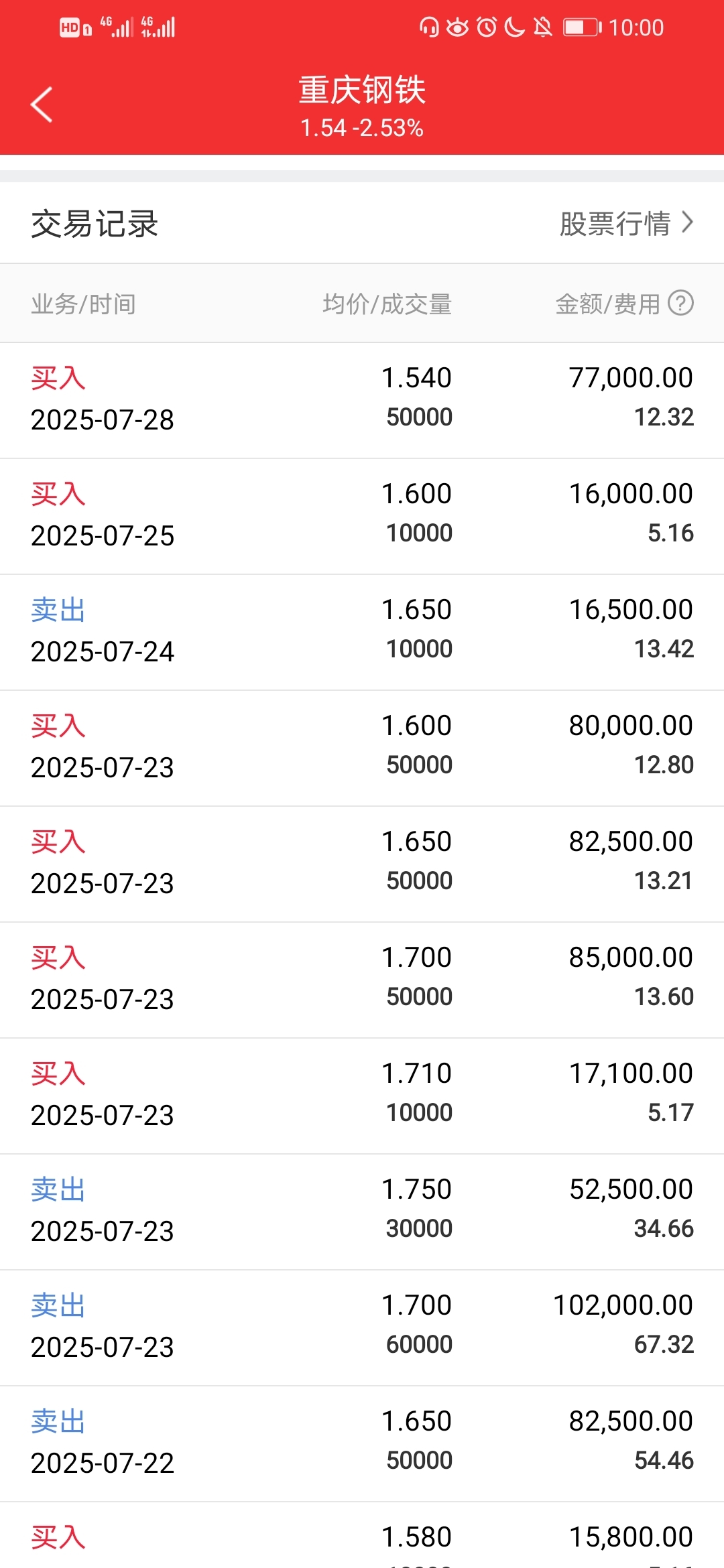Screen dimensions: 724x1568
Task: Tap the question mark next to 金额/费用
Action: pos(681,303)
